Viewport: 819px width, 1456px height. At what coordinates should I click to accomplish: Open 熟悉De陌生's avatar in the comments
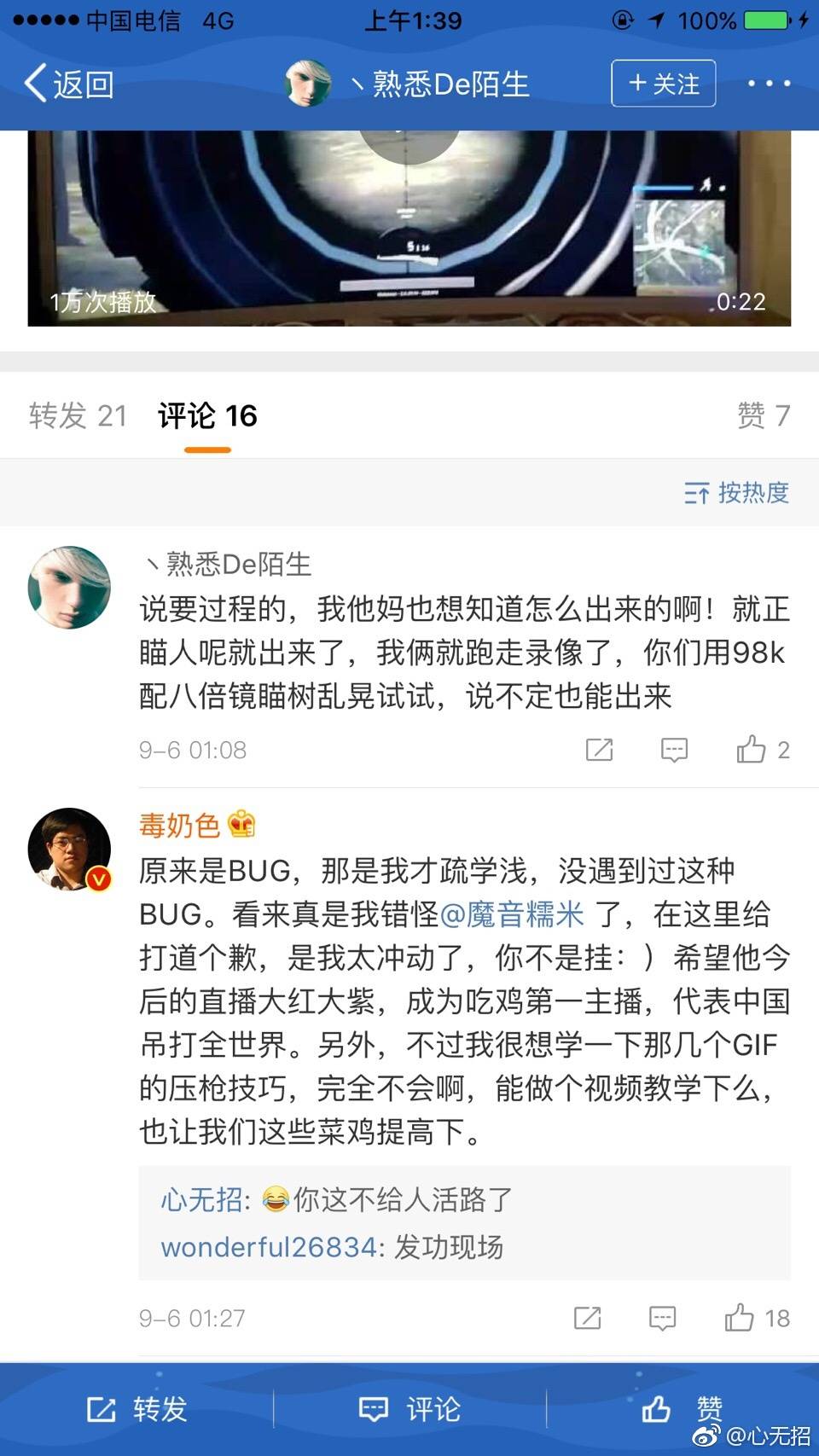click(70, 588)
